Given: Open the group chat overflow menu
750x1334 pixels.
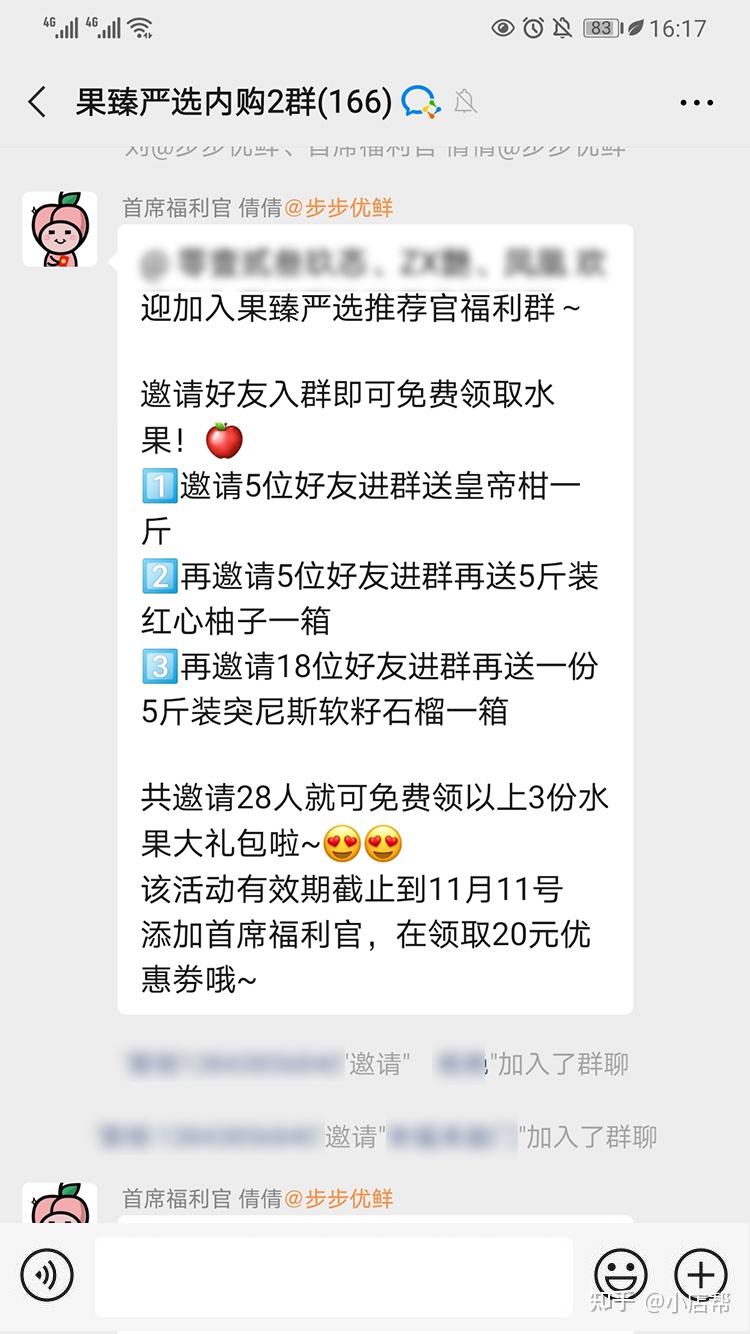Looking at the screenshot, I should 696,102.
